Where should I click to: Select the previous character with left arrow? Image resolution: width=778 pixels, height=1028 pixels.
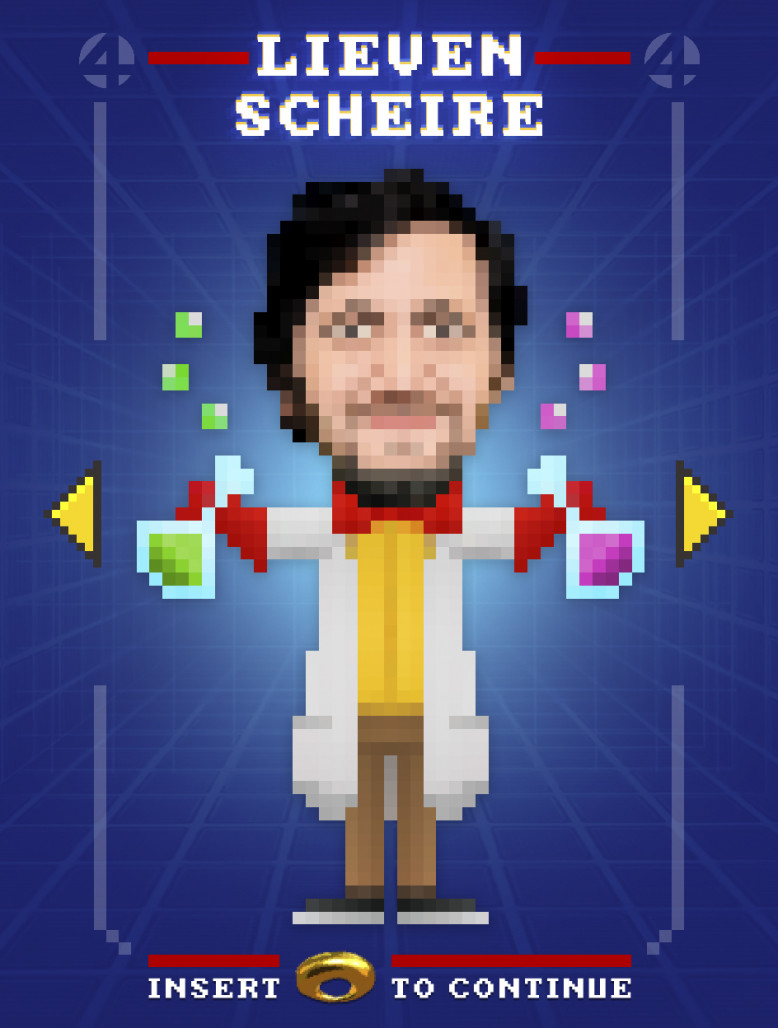[76, 513]
